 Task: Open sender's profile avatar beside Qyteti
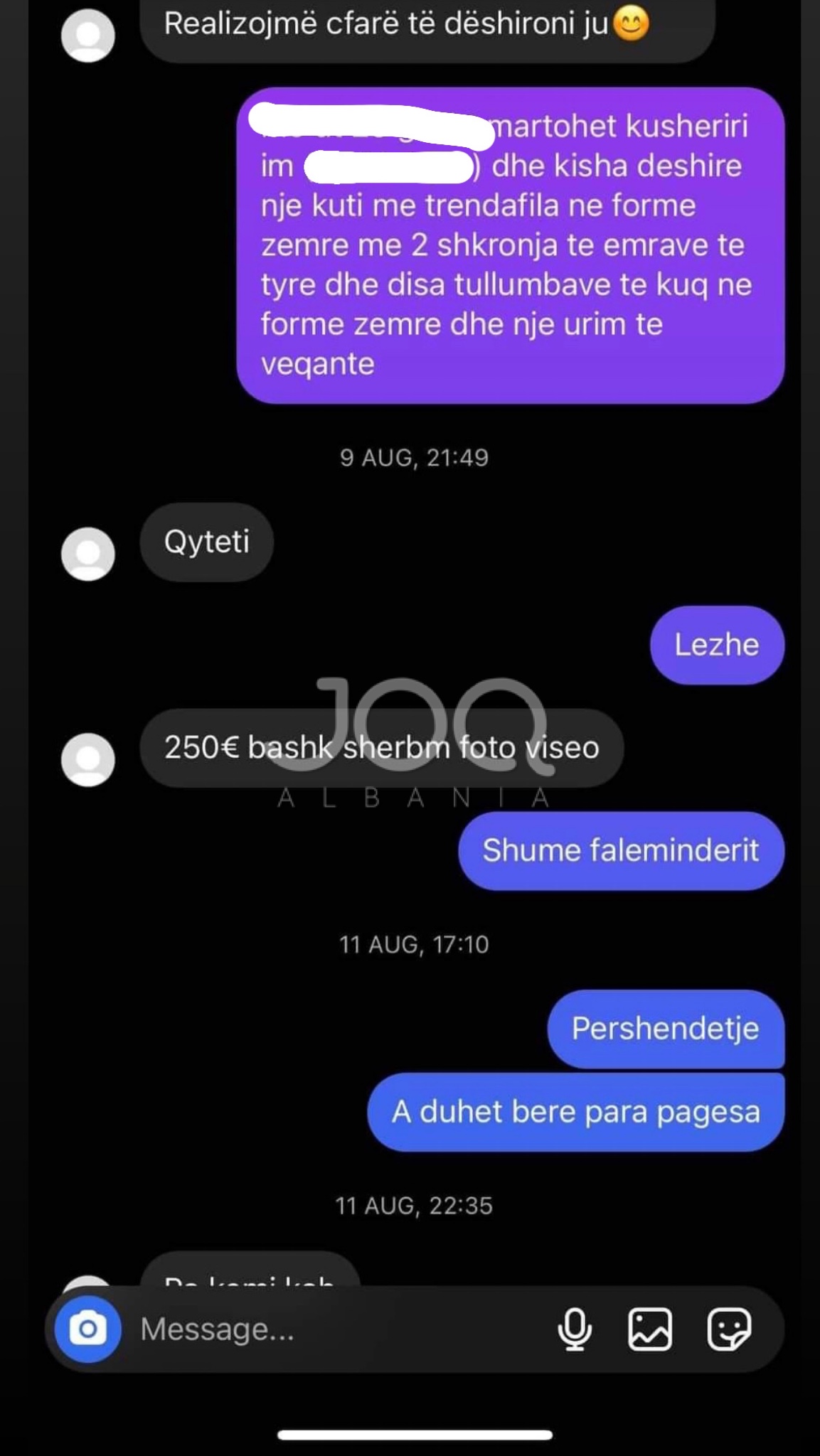click(x=88, y=553)
